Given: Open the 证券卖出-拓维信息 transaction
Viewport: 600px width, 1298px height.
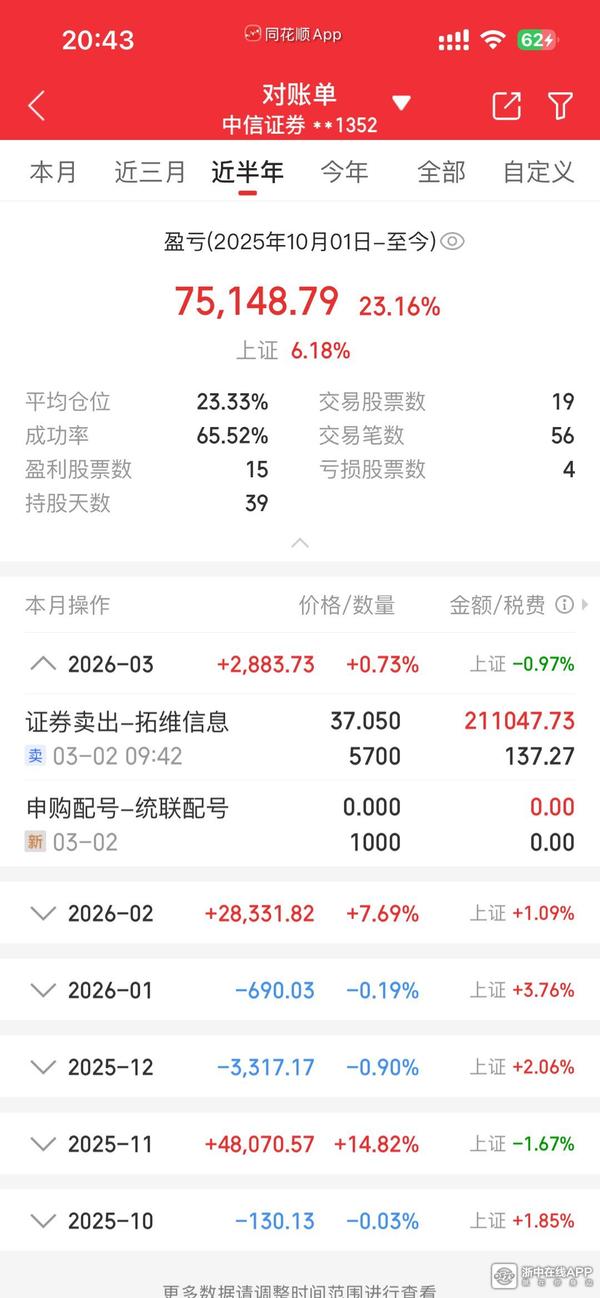Looking at the screenshot, I should 300,738.
